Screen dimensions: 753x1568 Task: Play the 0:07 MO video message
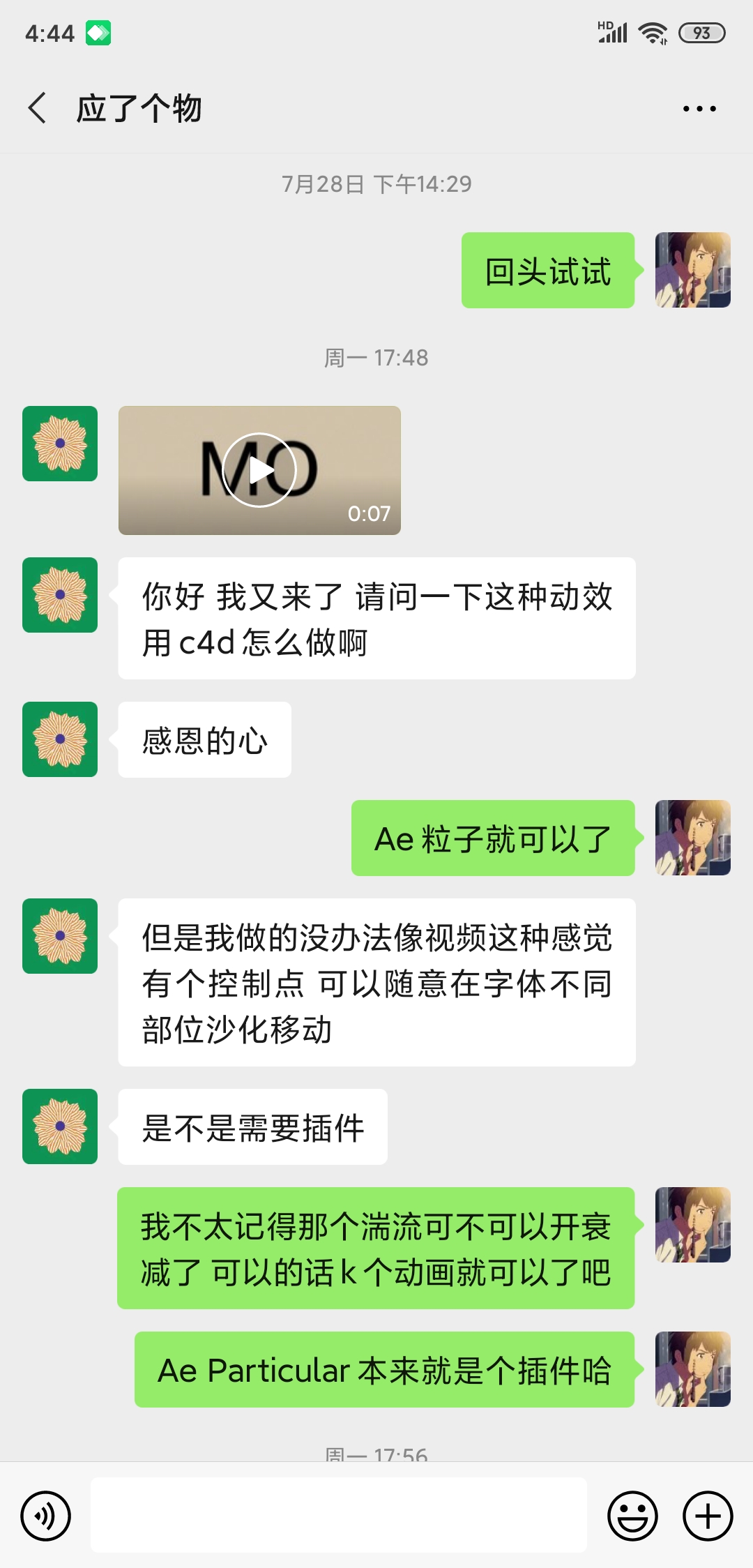[259, 470]
